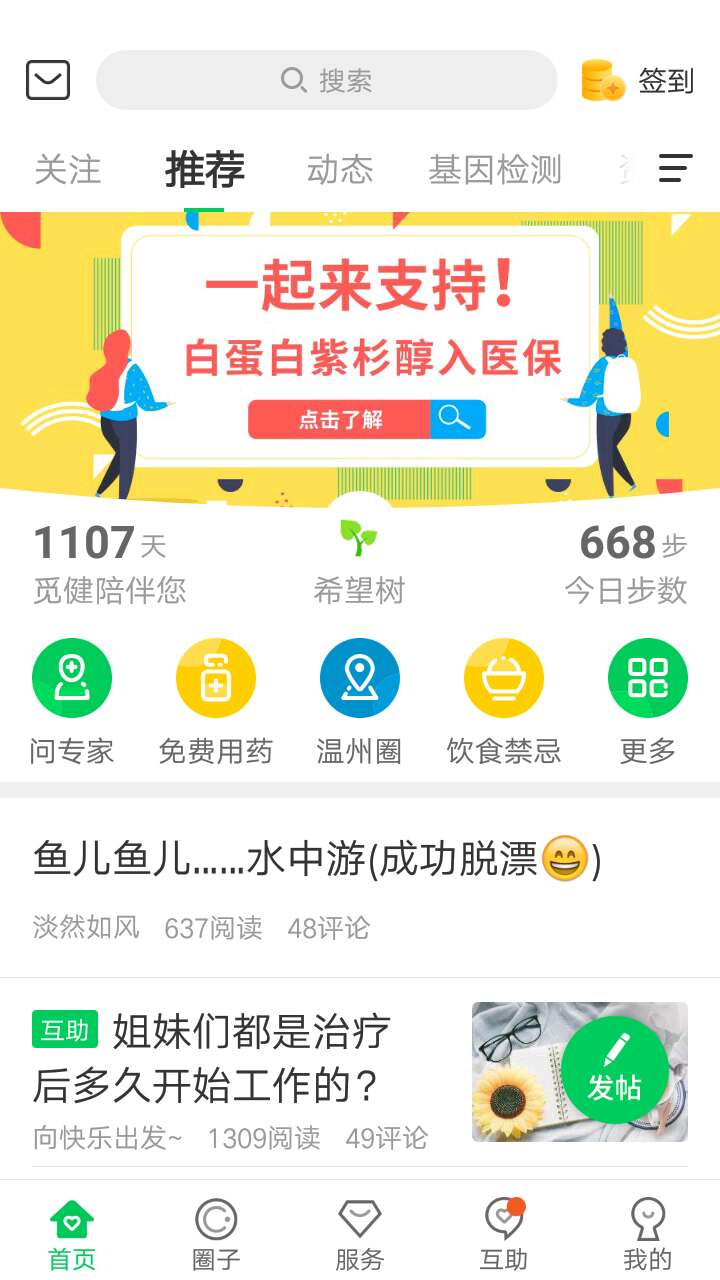Switch to the 我的 tab
Screen dimensions: 720x1280
pos(648,1233)
